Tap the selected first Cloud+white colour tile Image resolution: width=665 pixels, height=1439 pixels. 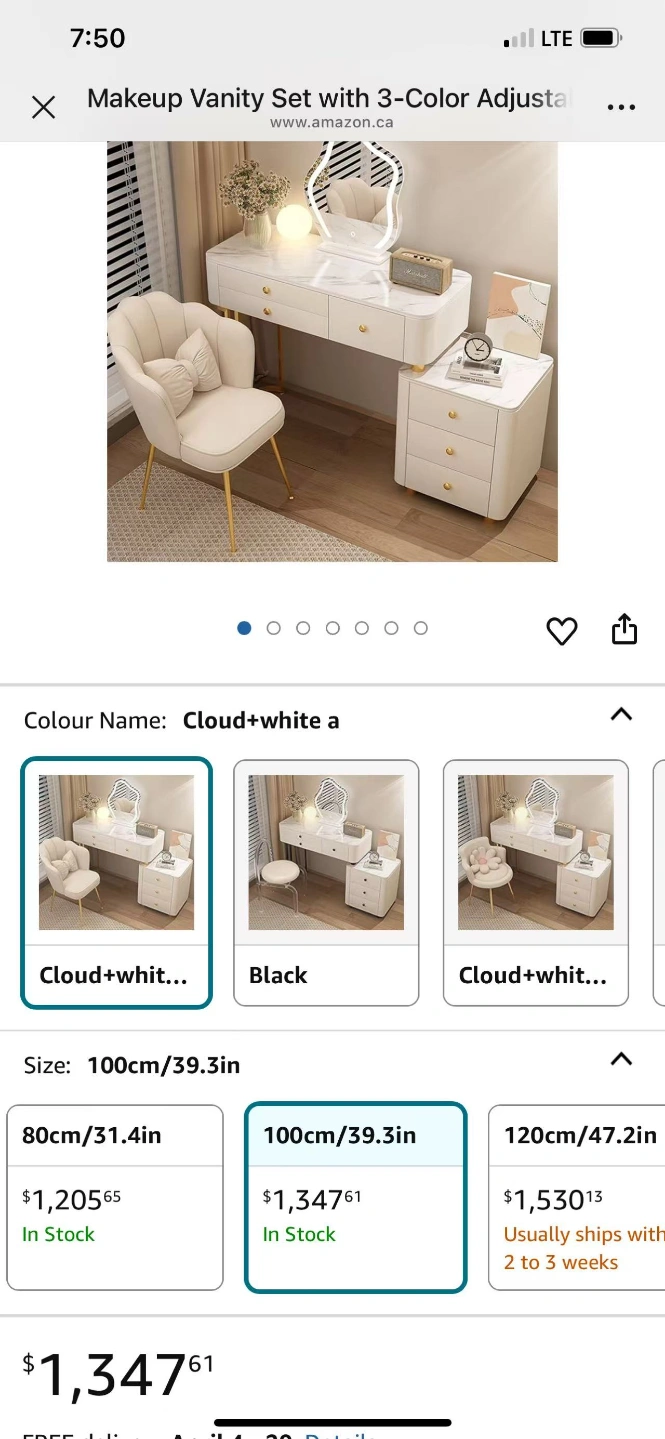pyautogui.click(x=116, y=883)
